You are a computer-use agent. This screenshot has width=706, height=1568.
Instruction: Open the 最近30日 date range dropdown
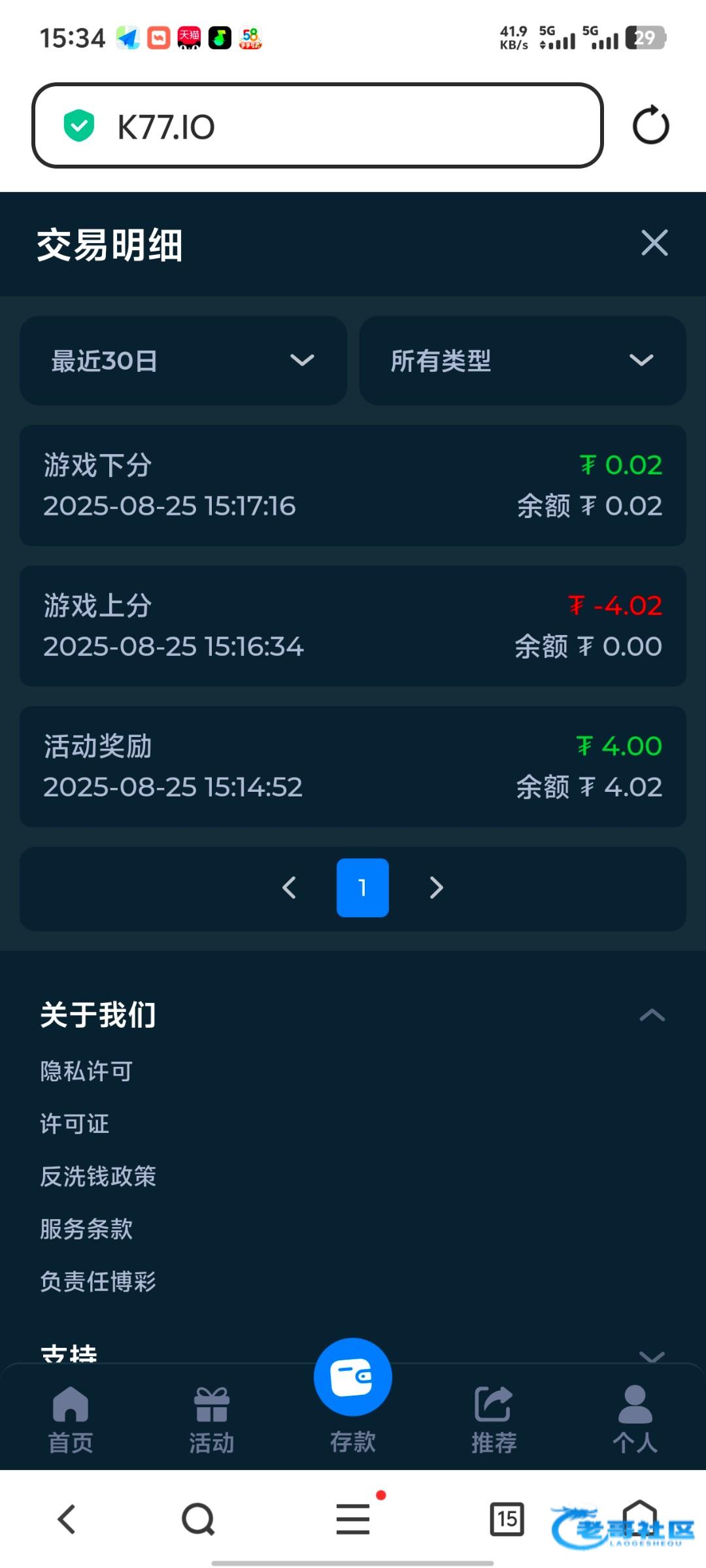tap(183, 361)
